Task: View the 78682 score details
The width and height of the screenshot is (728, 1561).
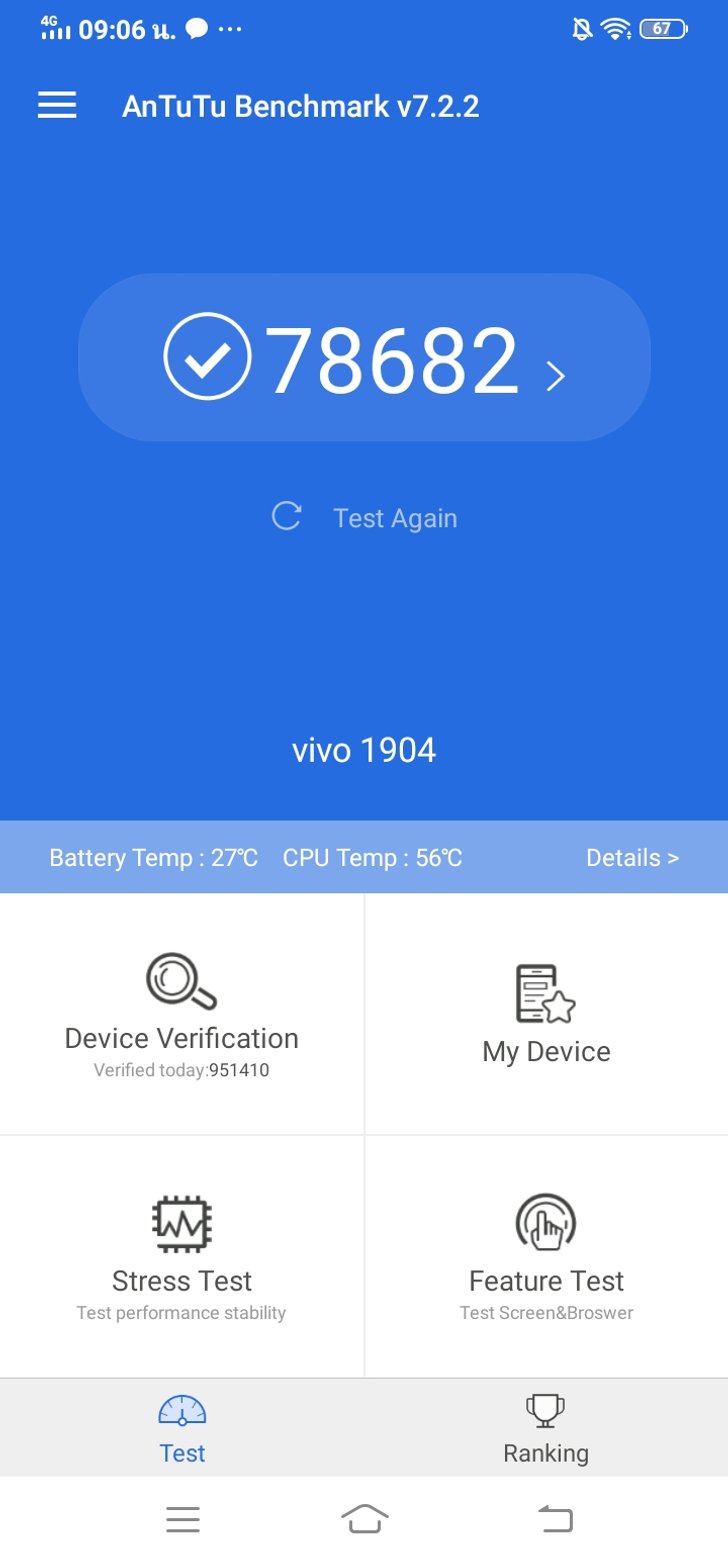Action: point(364,359)
